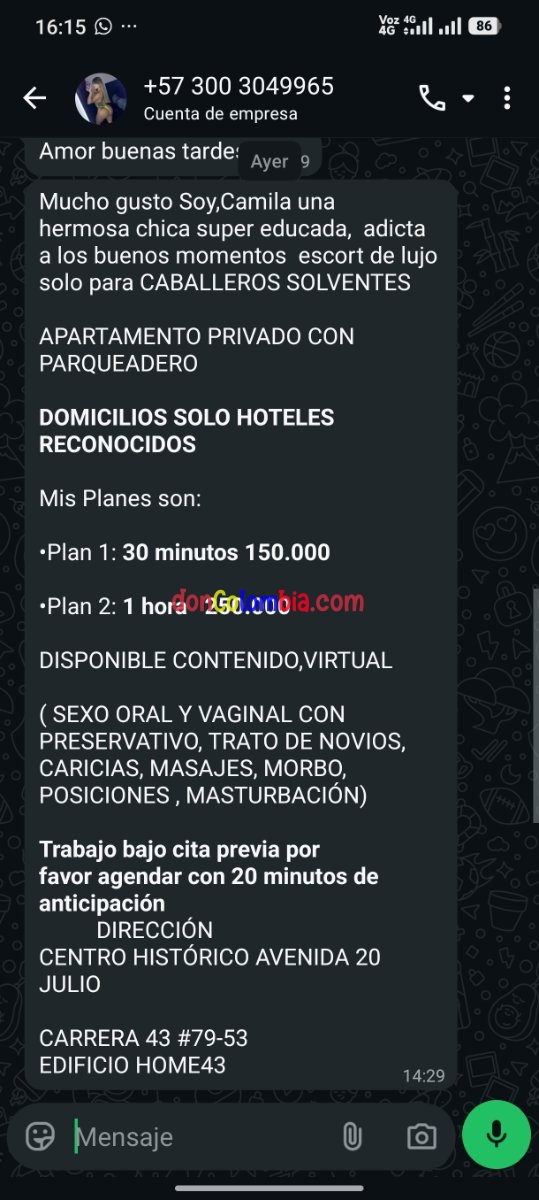The width and height of the screenshot is (539, 1200).
Task: Open contact info for +57 300 3049965
Action: 239,98
